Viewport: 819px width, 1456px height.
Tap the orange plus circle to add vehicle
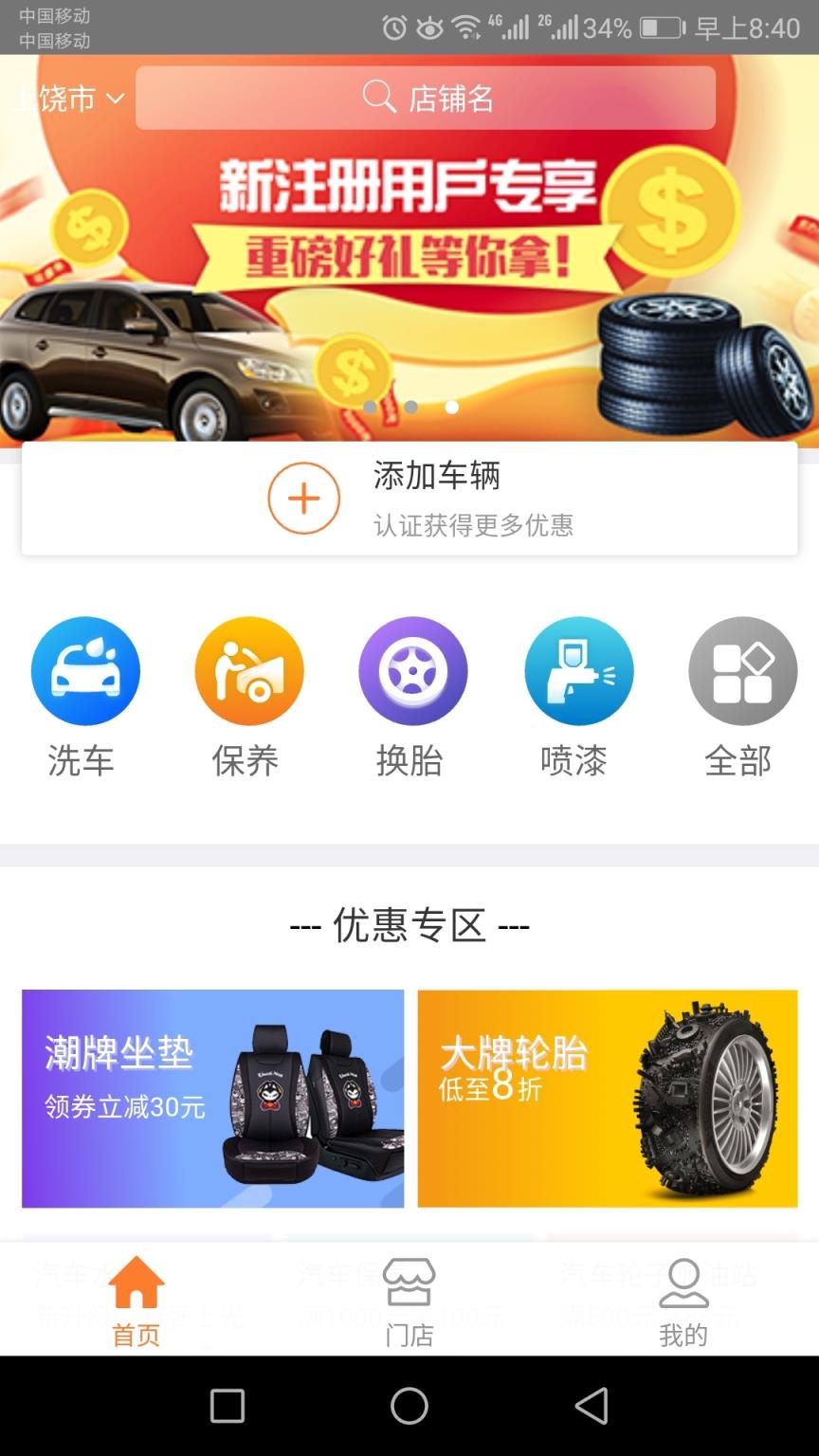click(303, 498)
